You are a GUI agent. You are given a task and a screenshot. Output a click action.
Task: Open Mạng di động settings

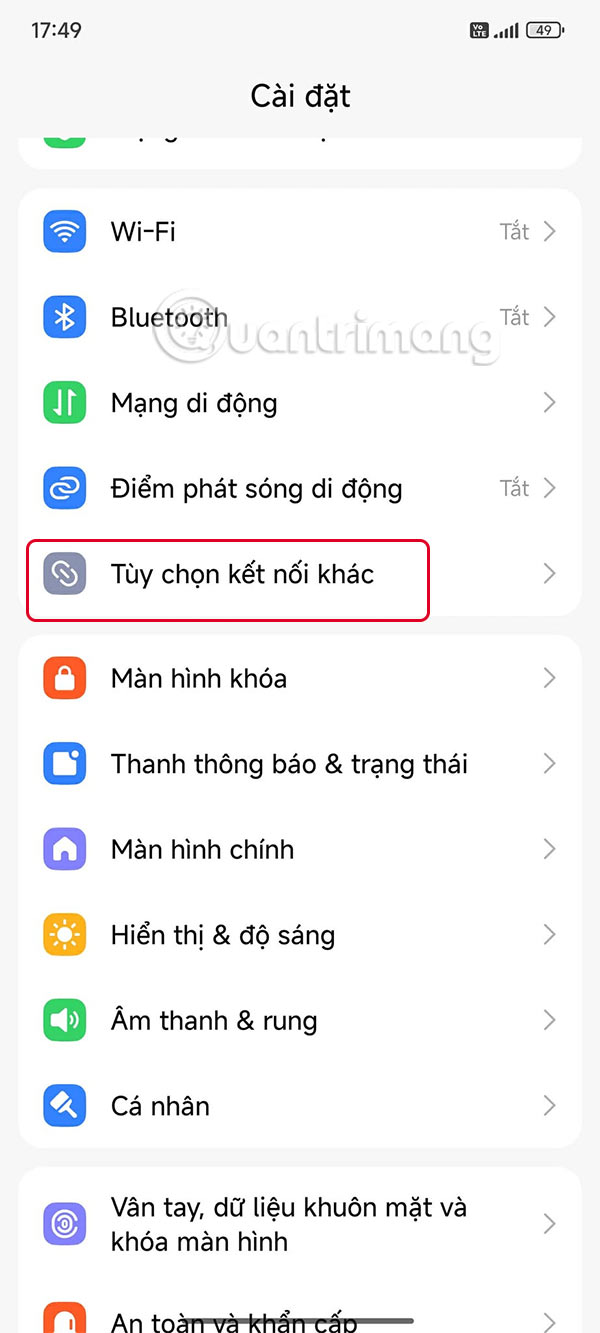click(300, 403)
